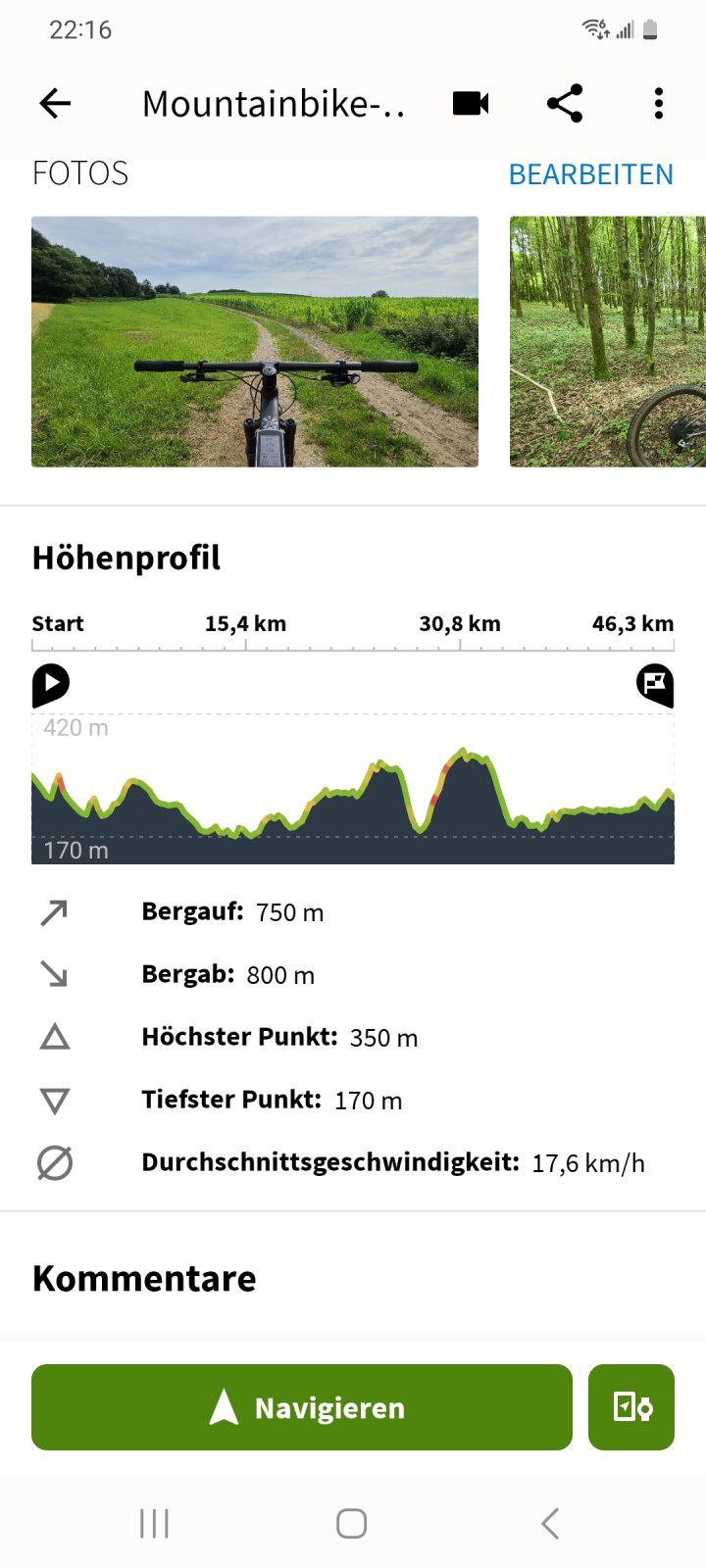This screenshot has height=1568, width=706.
Task: Open the handlebar trail photo
Action: coord(255,341)
